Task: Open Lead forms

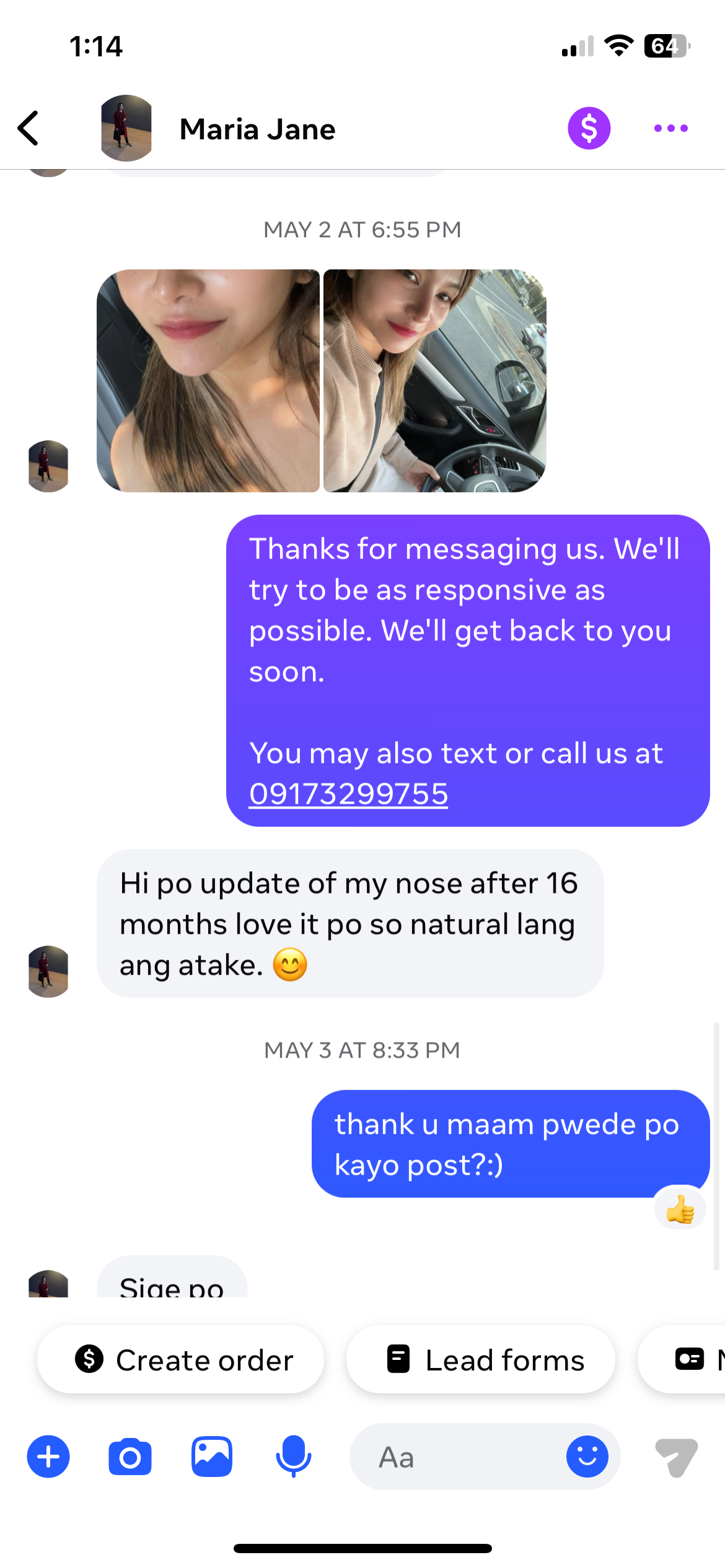Action: point(481,1360)
